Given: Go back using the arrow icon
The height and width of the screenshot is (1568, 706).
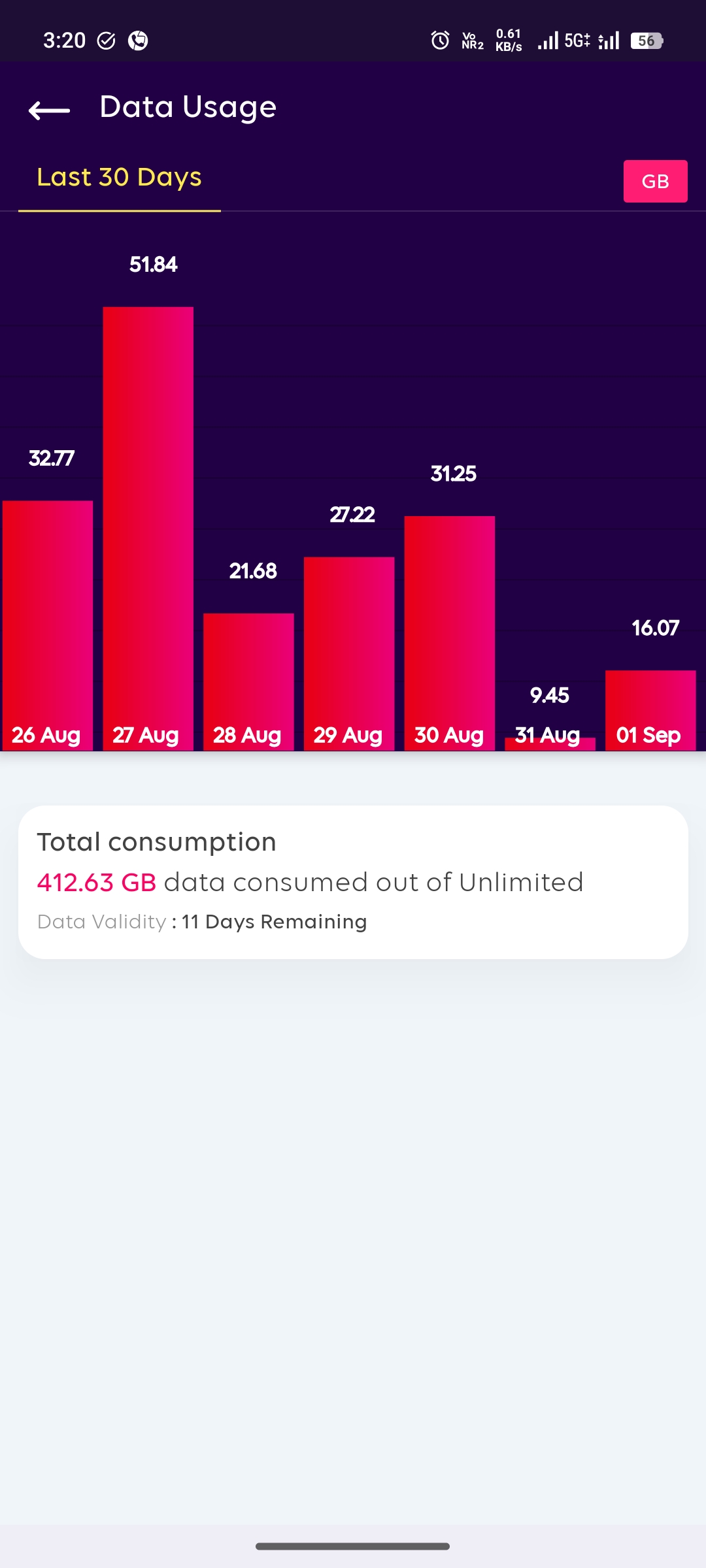Looking at the screenshot, I should point(50,110).
